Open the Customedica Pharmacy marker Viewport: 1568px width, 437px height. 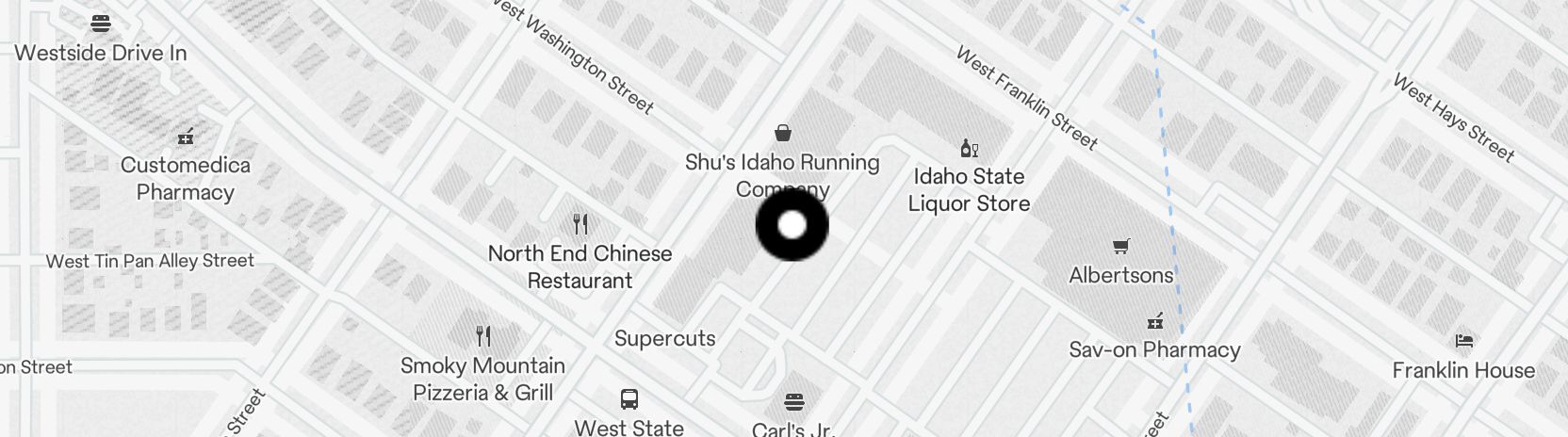pos(186,138)
